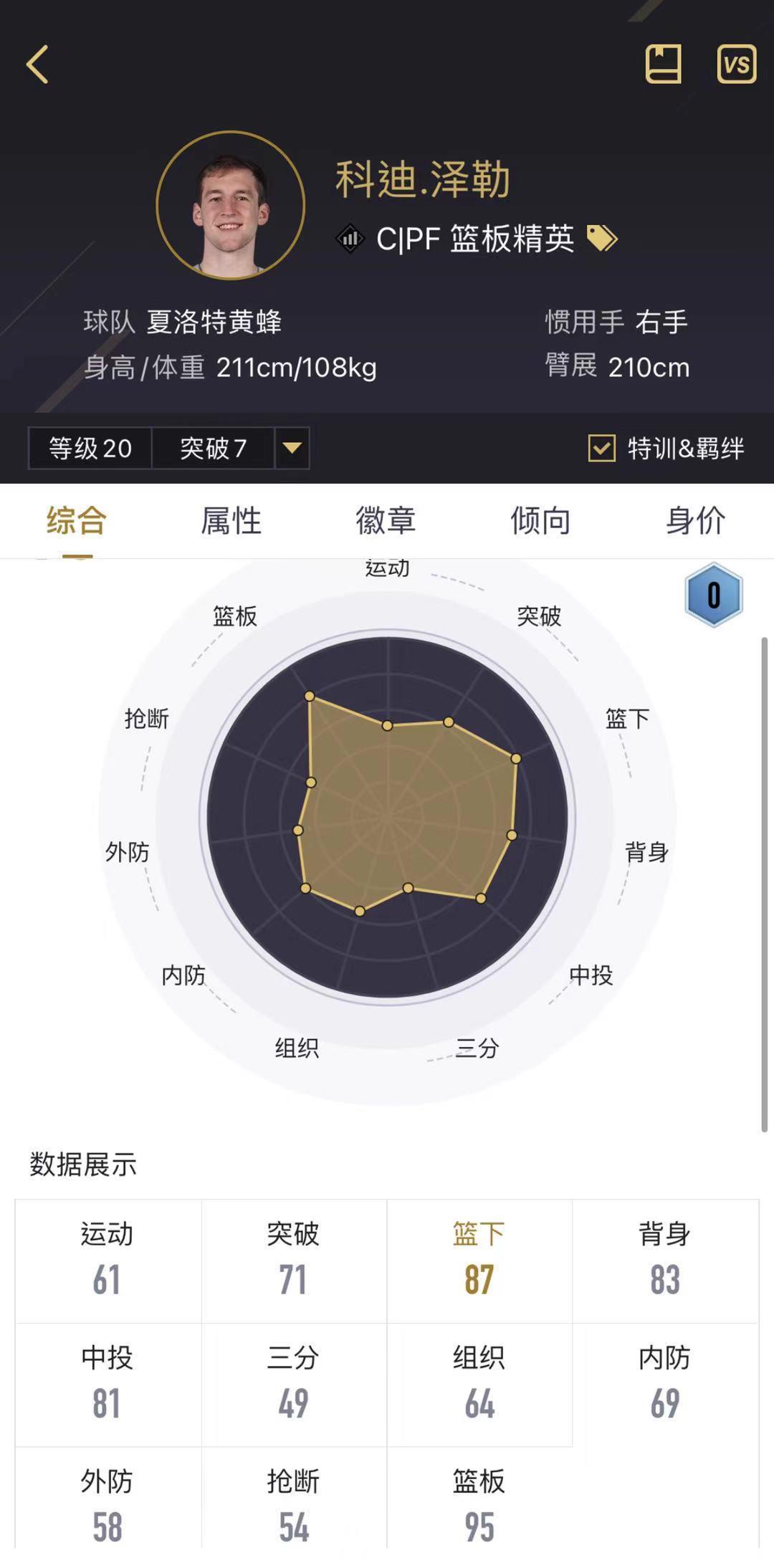Expand the 等级/突破 dropdown arrow
Screen dimensions: 774x1568
292,448
